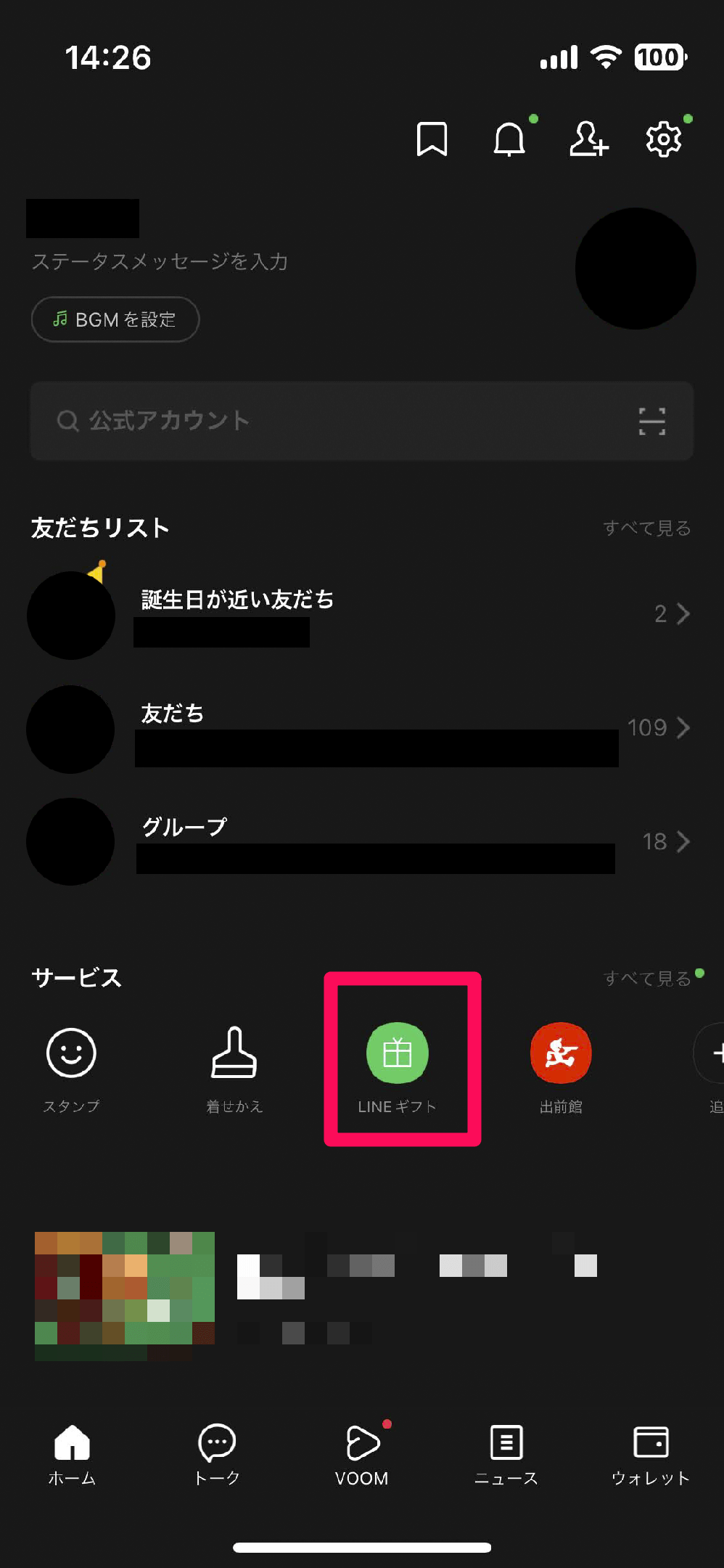Open the settings gear
The image size is (724, 1568).
tap(664, 139)
